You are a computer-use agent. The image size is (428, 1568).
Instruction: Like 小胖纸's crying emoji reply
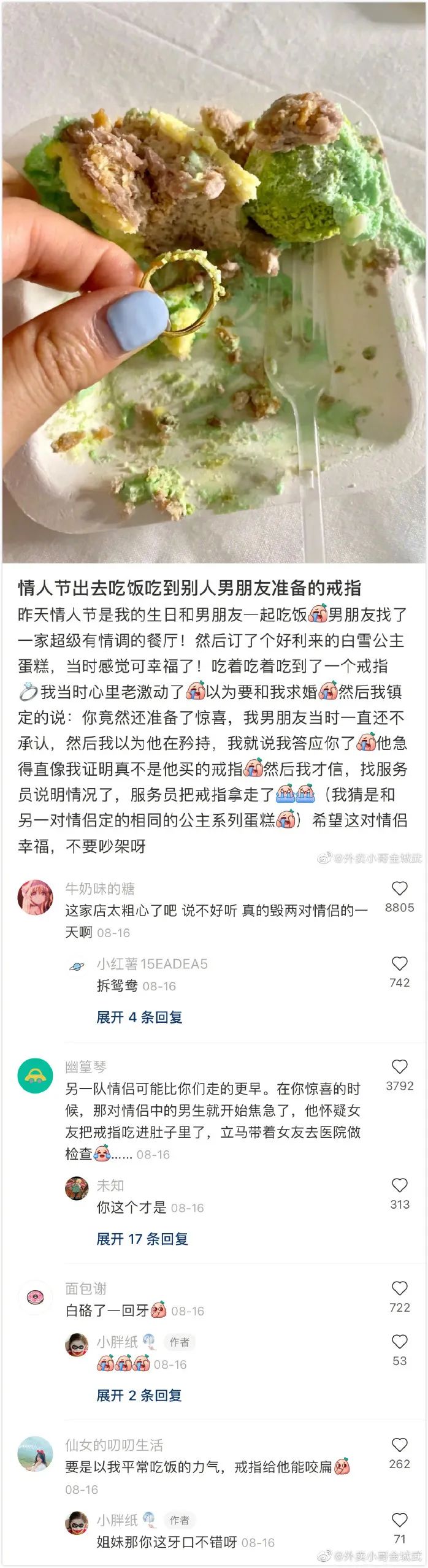click(399, 1342)
